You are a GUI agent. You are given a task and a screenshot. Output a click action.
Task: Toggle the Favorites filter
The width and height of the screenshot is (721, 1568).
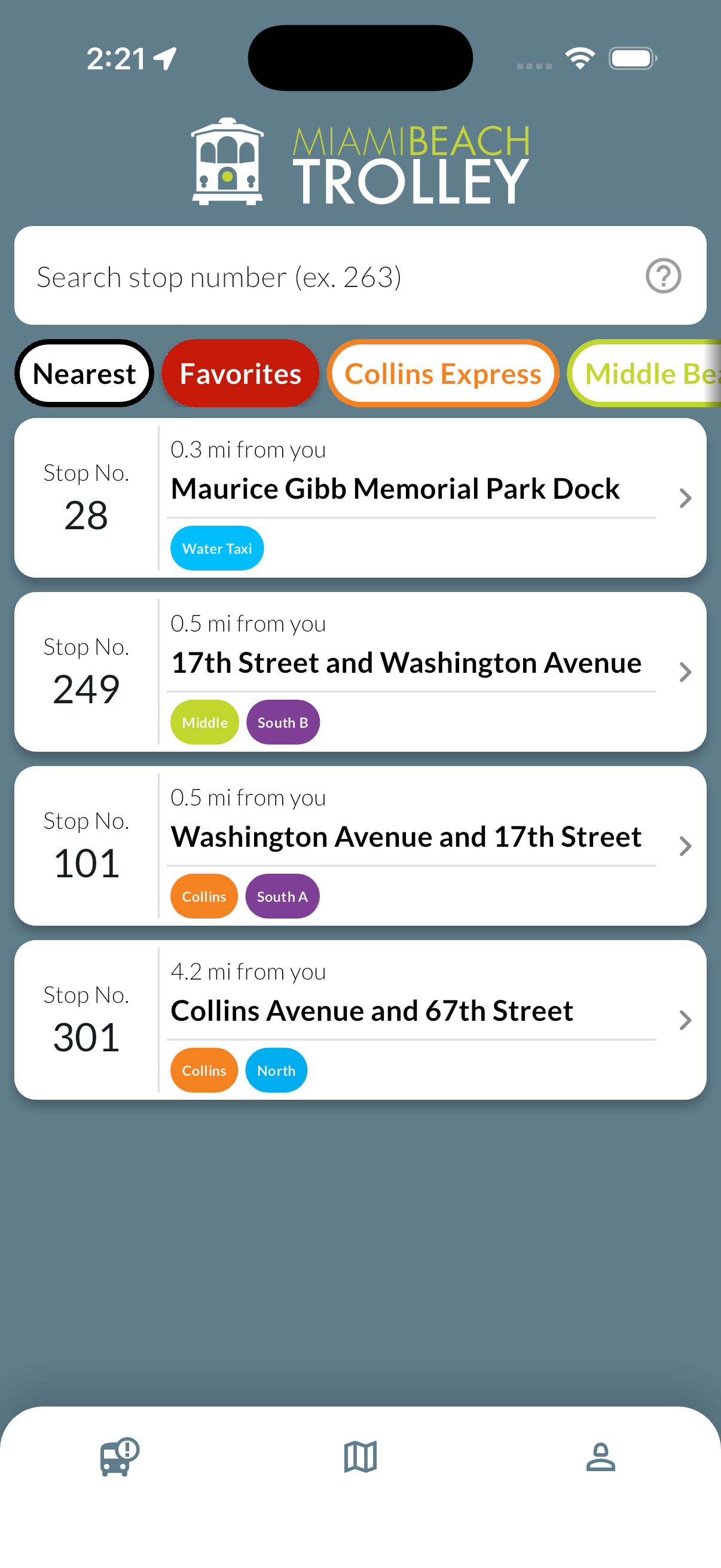click(240, 373)
